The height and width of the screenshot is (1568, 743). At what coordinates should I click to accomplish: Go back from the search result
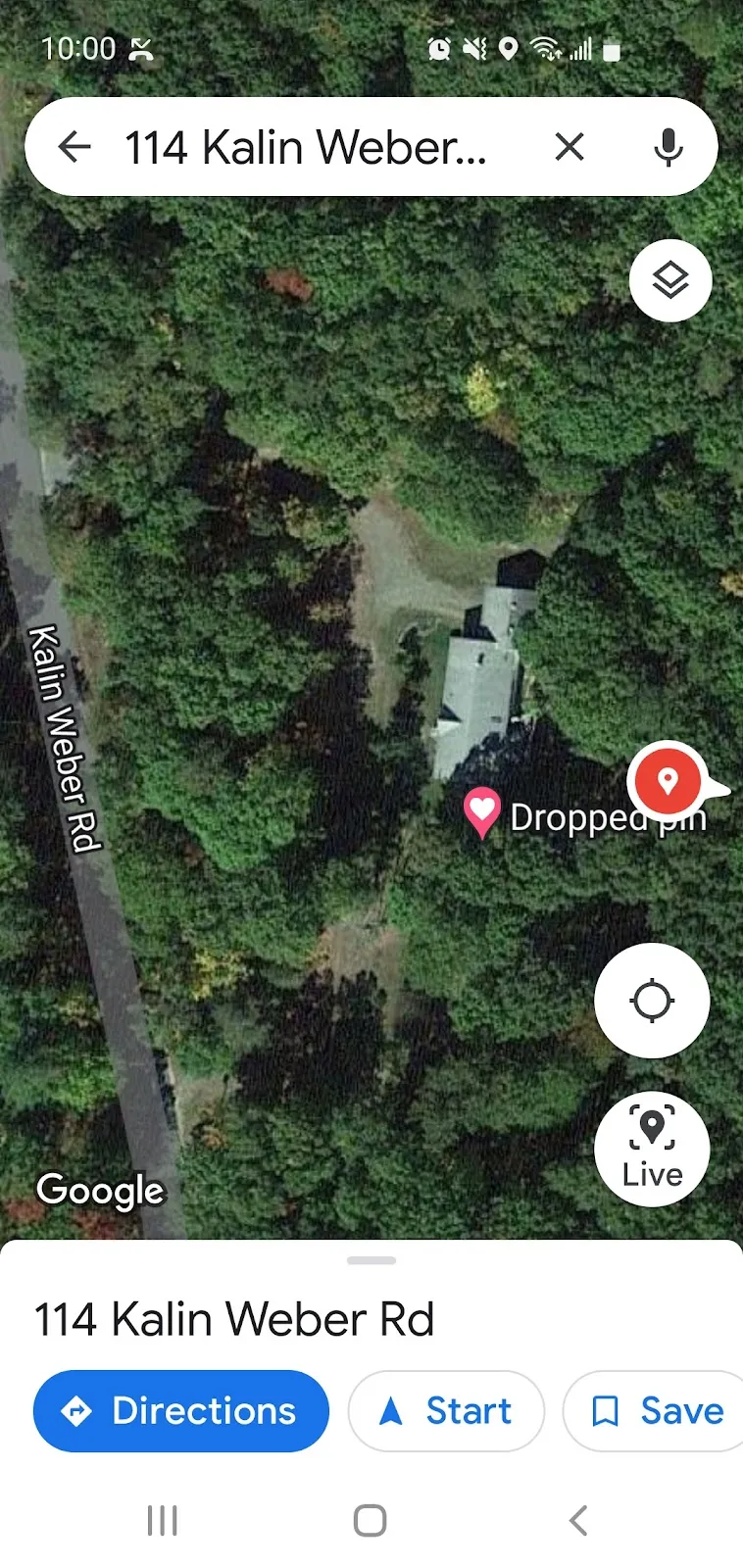click(74, 147)
